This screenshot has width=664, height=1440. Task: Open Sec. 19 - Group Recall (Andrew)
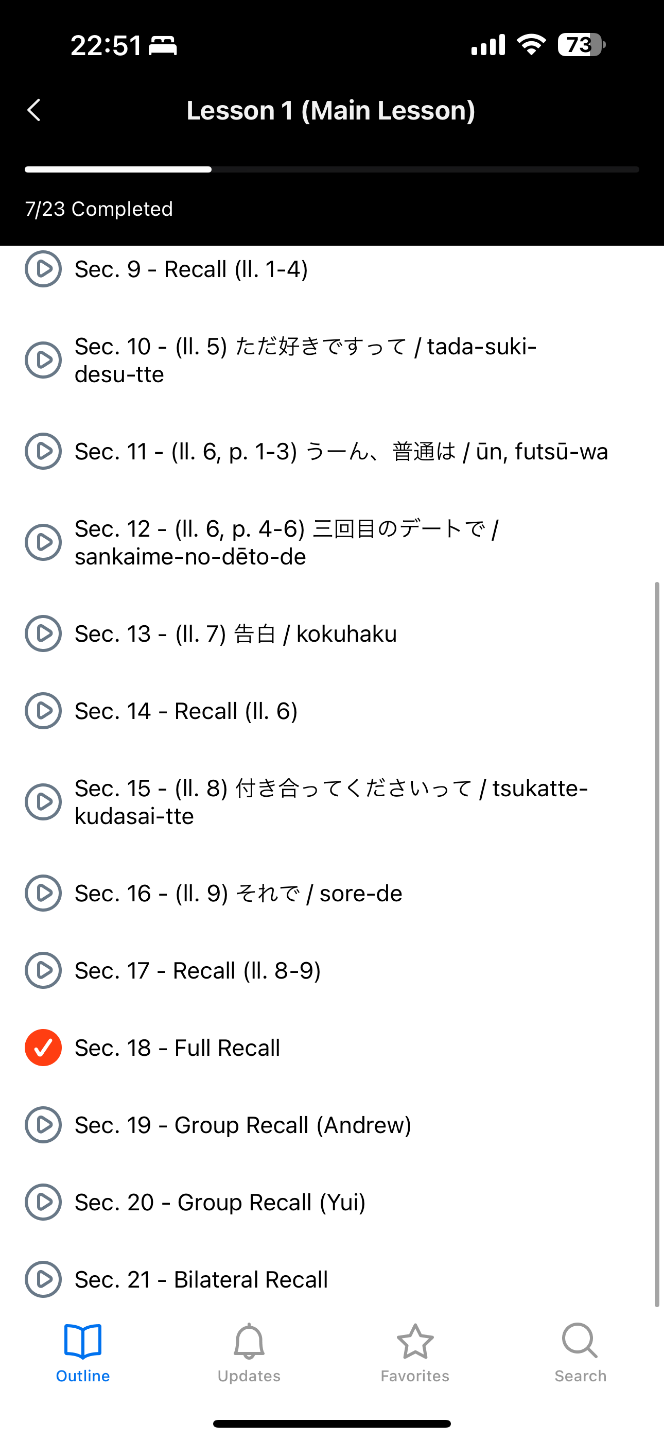point(242,1125)
